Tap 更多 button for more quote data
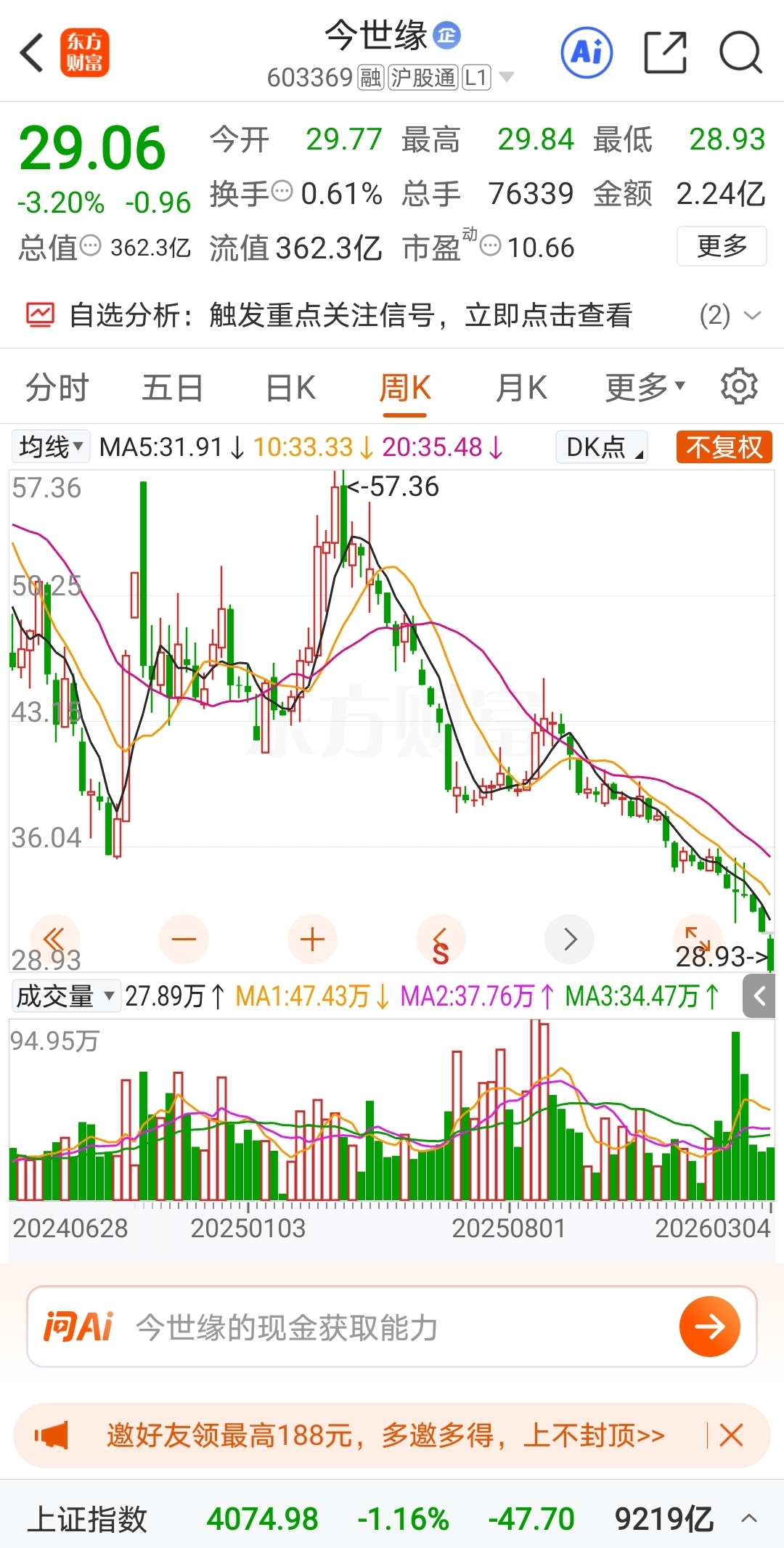This screenshot has height=1548, width=784. 722,246
